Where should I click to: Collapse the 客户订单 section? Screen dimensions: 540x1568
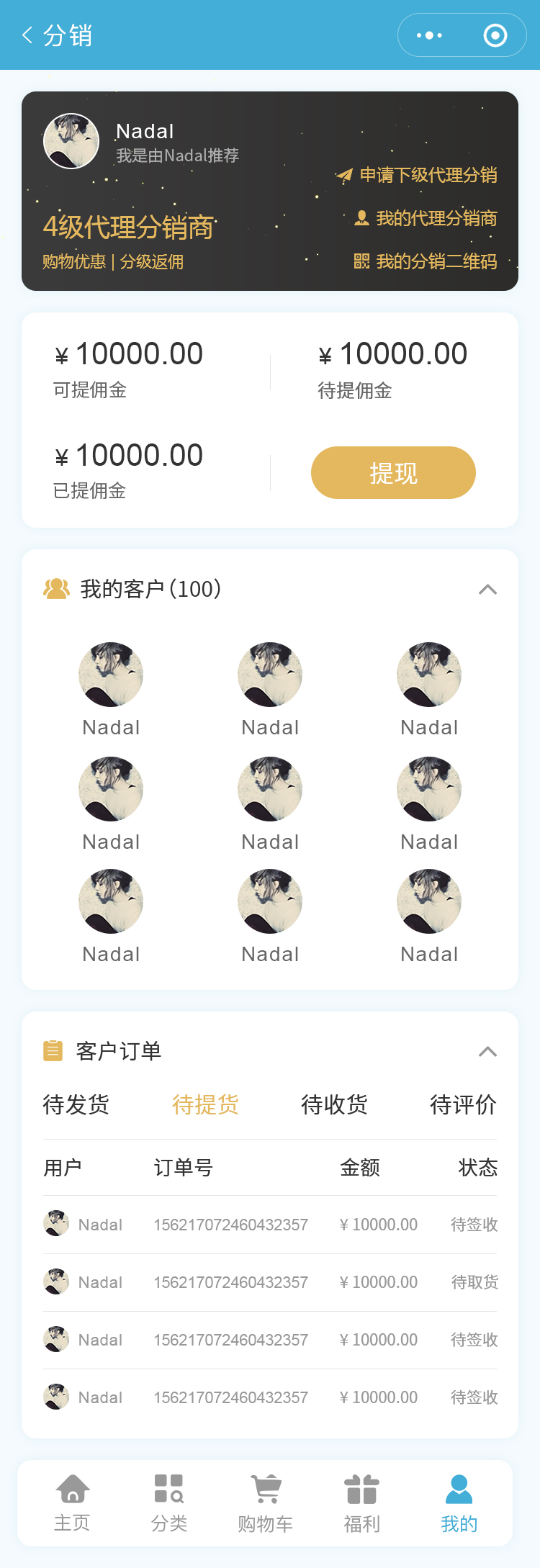(x=487, y=1052)
